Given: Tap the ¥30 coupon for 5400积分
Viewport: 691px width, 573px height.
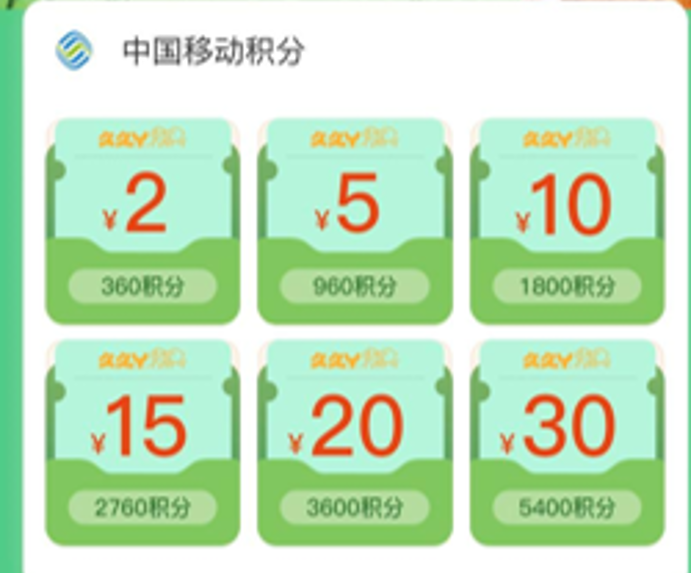Looking at the screenshot, I should [x=567, y=442].
